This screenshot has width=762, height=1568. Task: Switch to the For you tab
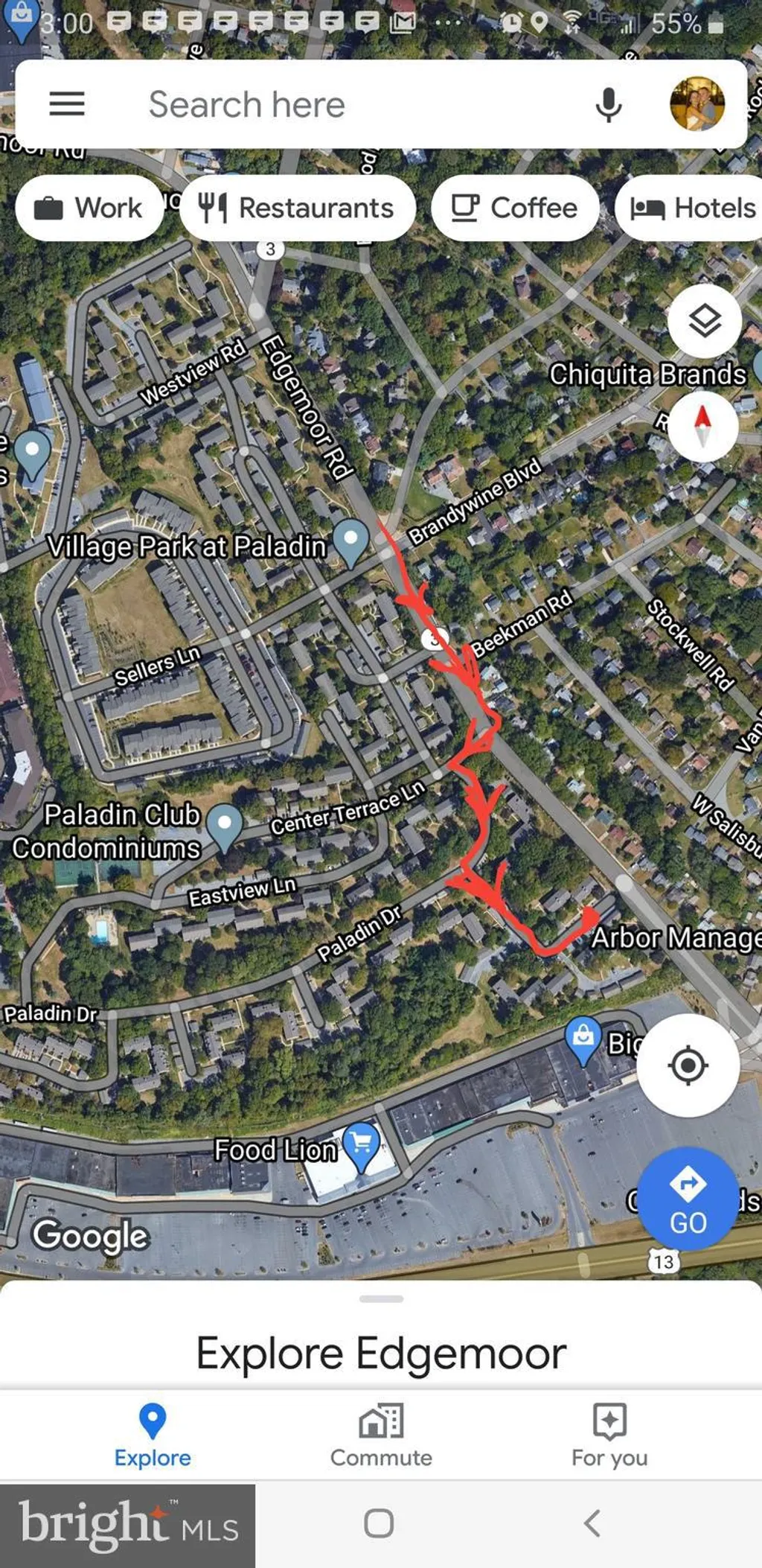(x=609, y=1436)
